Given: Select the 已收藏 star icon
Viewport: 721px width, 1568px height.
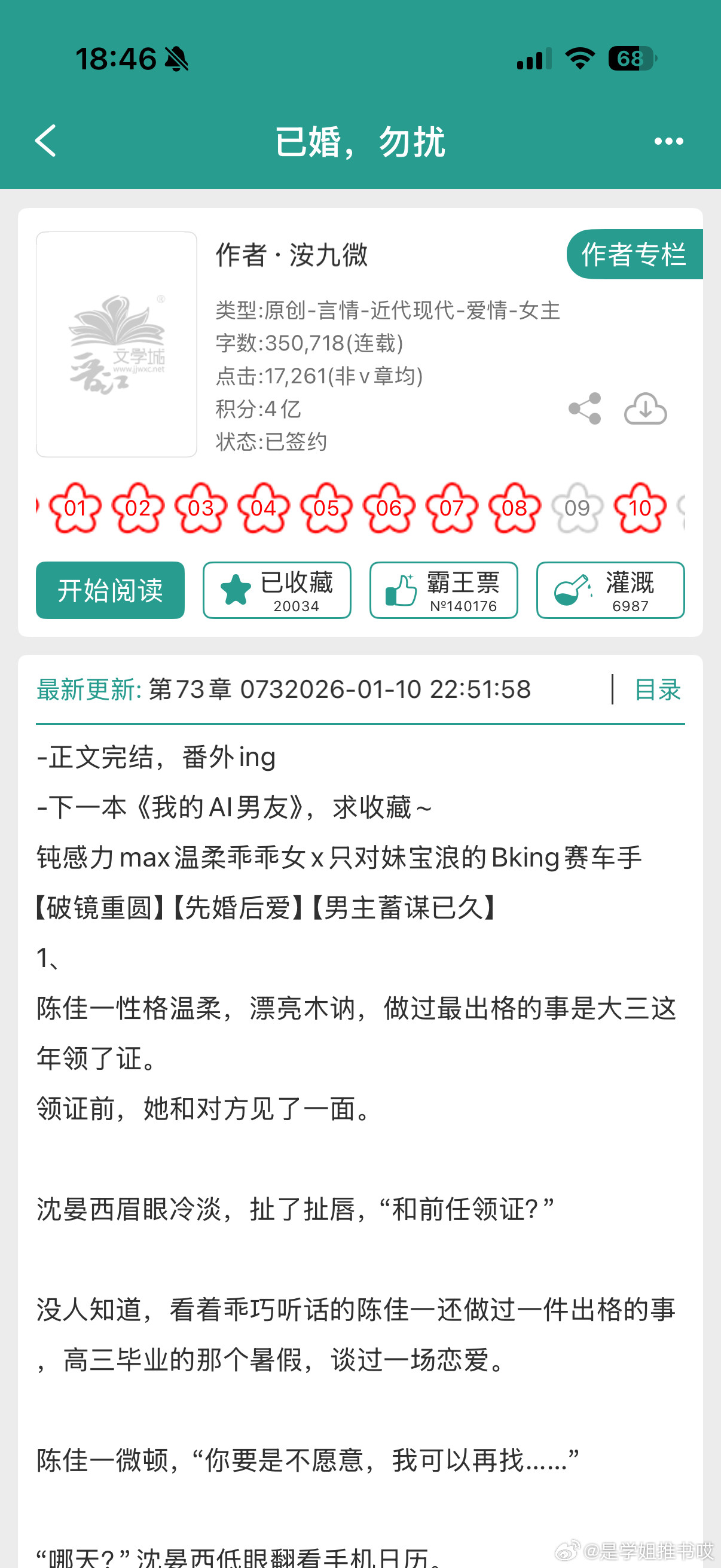Looking at the screenshot, I should pyautogui.click(x=237, y=588).
